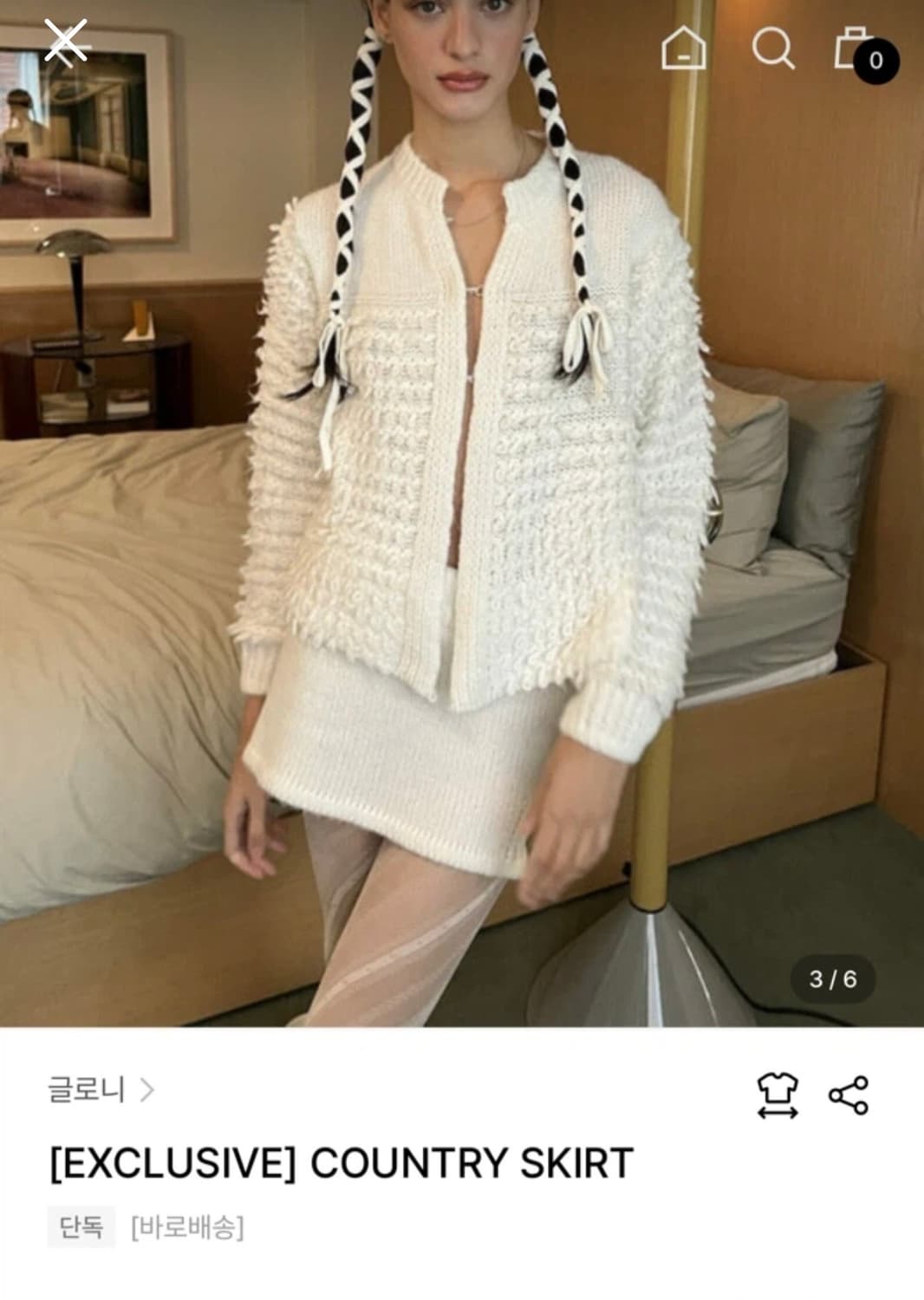Image resolution: width=924 pixels, height=1300 pixels.
Task: View the product photo of the model
Action: point(462,520)
